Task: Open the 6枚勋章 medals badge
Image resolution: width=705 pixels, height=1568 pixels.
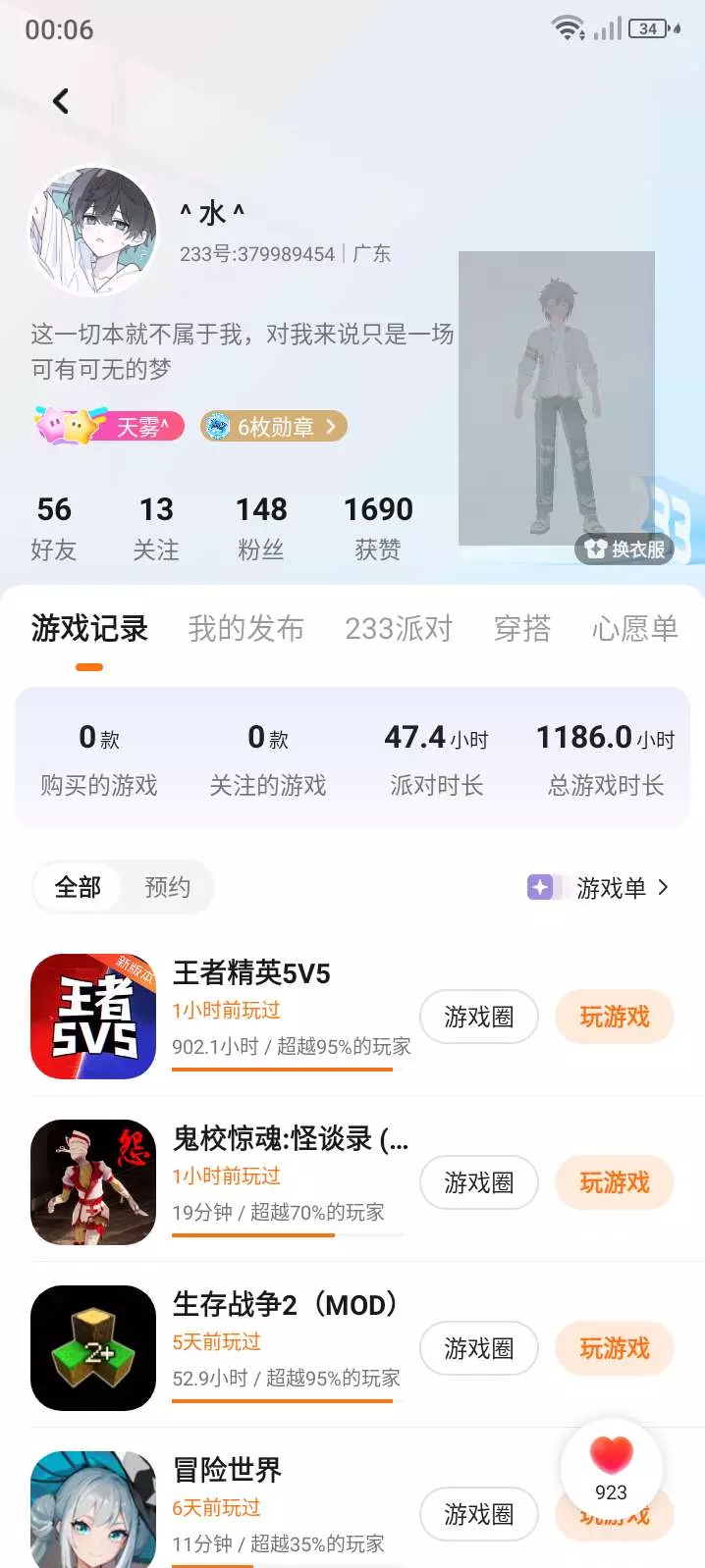Action: pyautogui.click(x=274, y=426)
